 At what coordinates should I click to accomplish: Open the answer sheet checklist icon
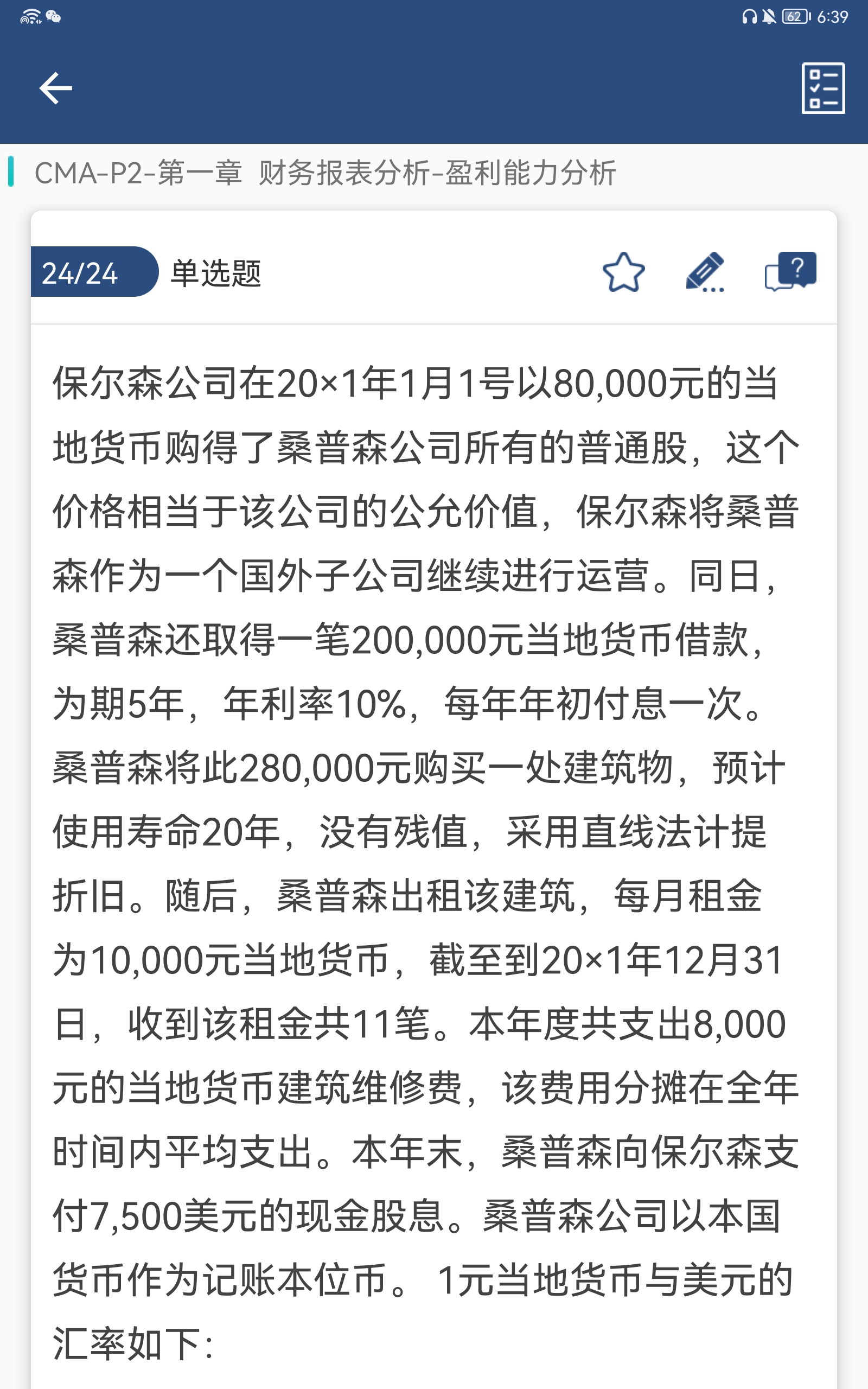pos(823,88)
